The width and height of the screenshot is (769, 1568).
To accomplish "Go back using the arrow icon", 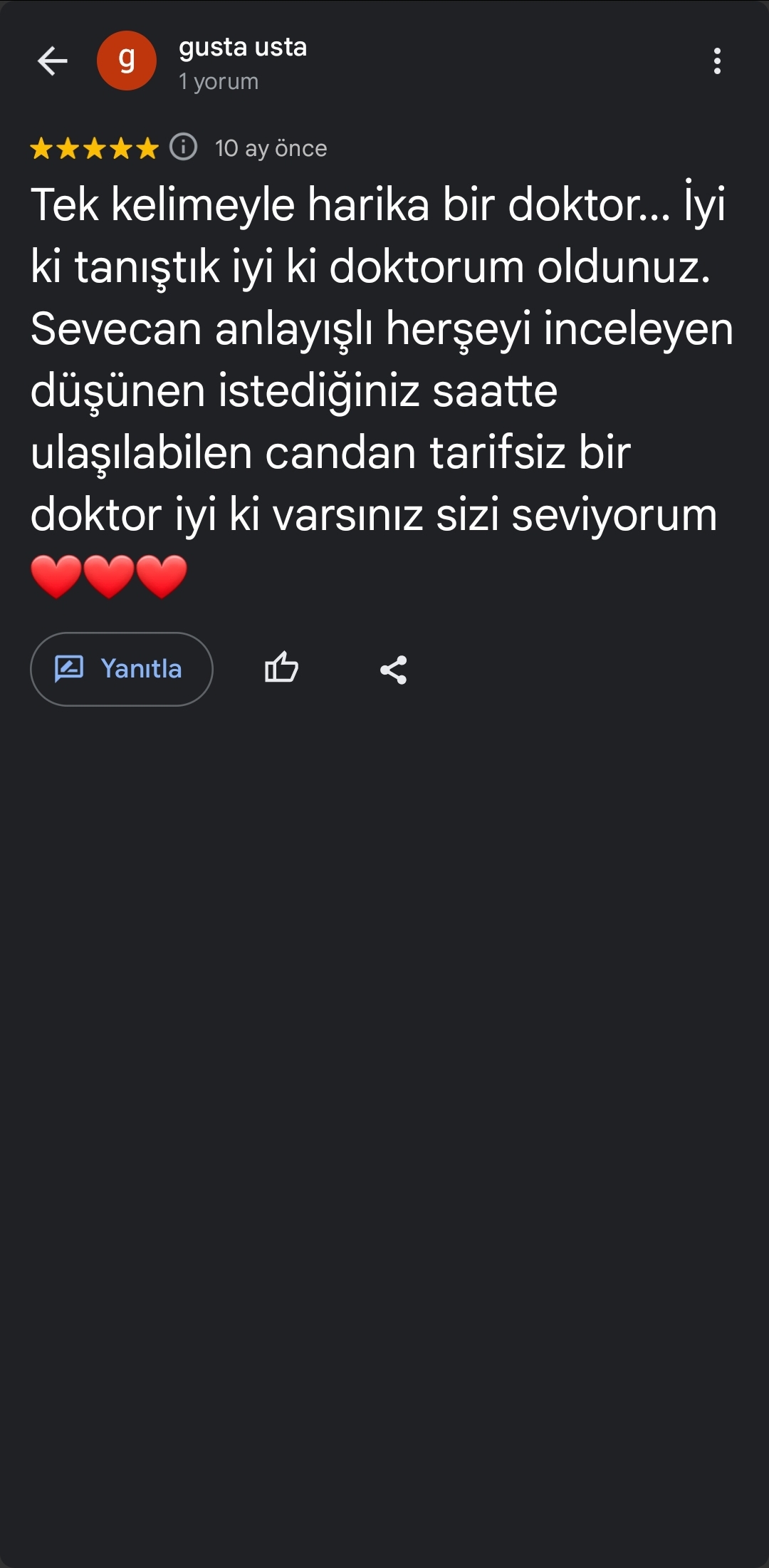I will [53, 61].
